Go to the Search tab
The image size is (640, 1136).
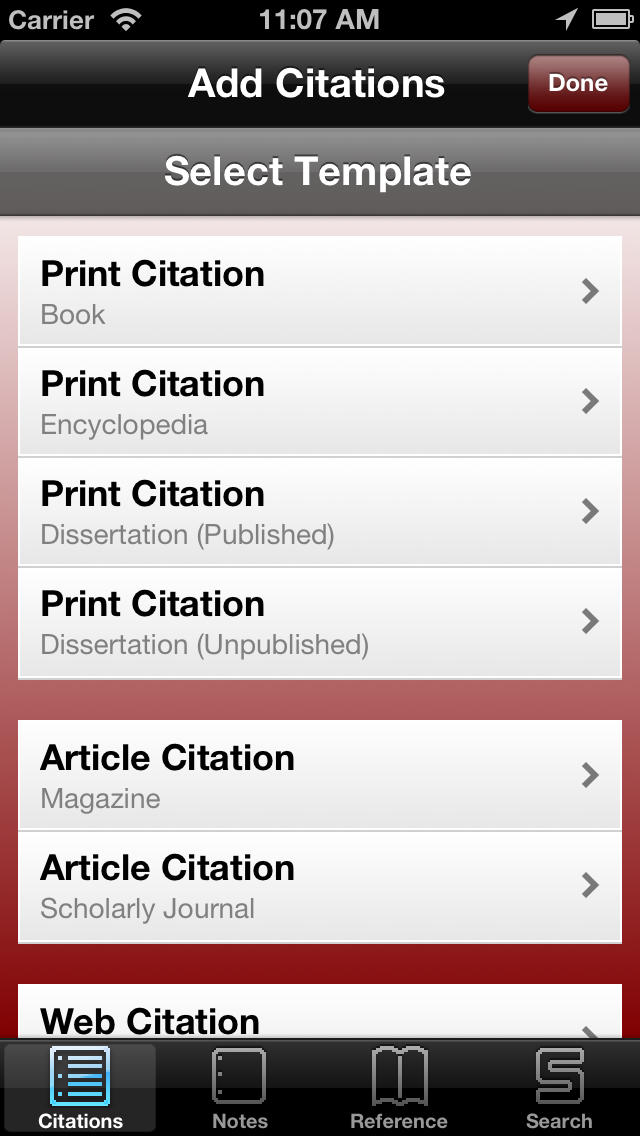[x=559, y=1088]
